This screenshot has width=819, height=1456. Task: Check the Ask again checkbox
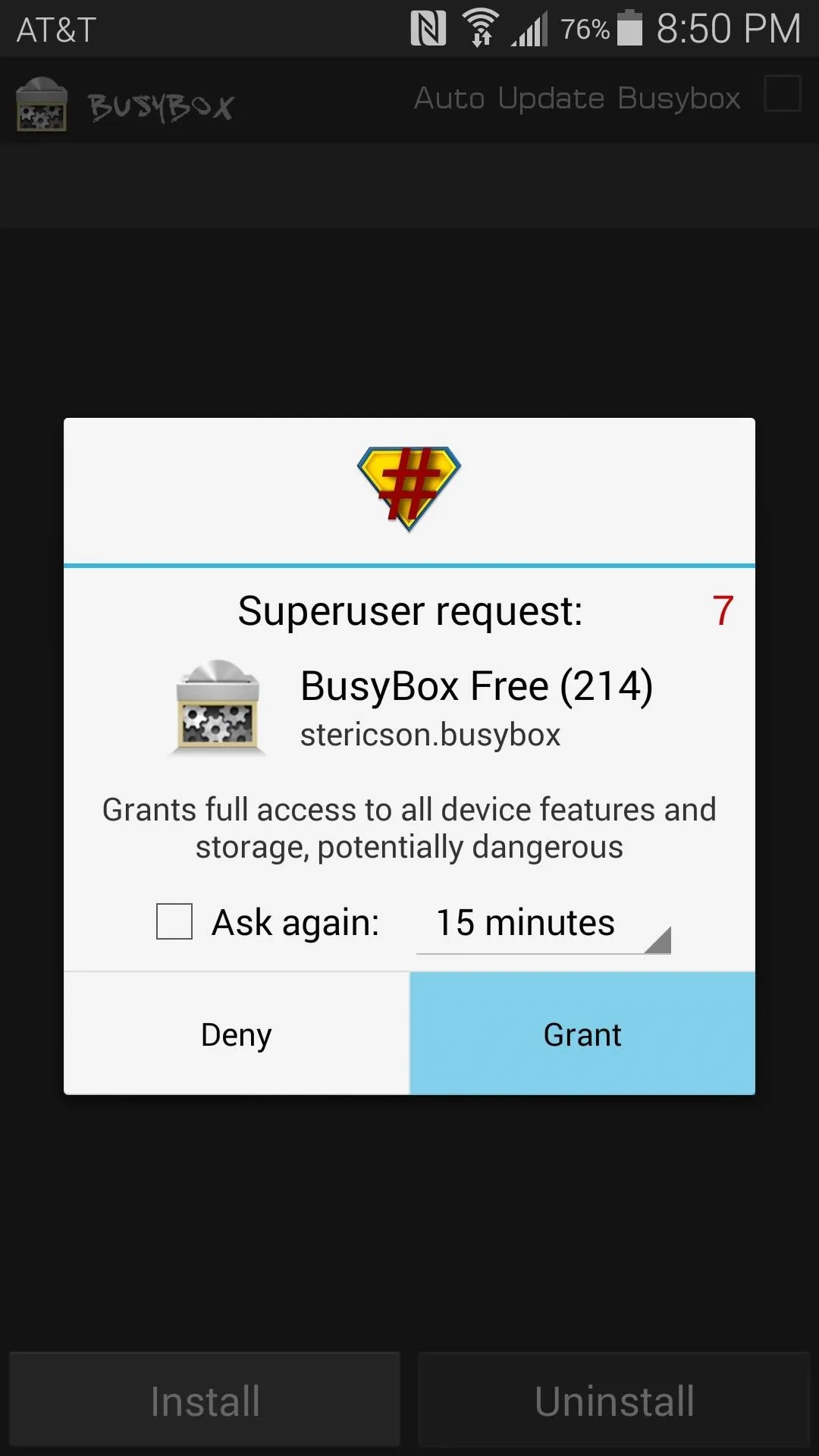pos(174,921)
